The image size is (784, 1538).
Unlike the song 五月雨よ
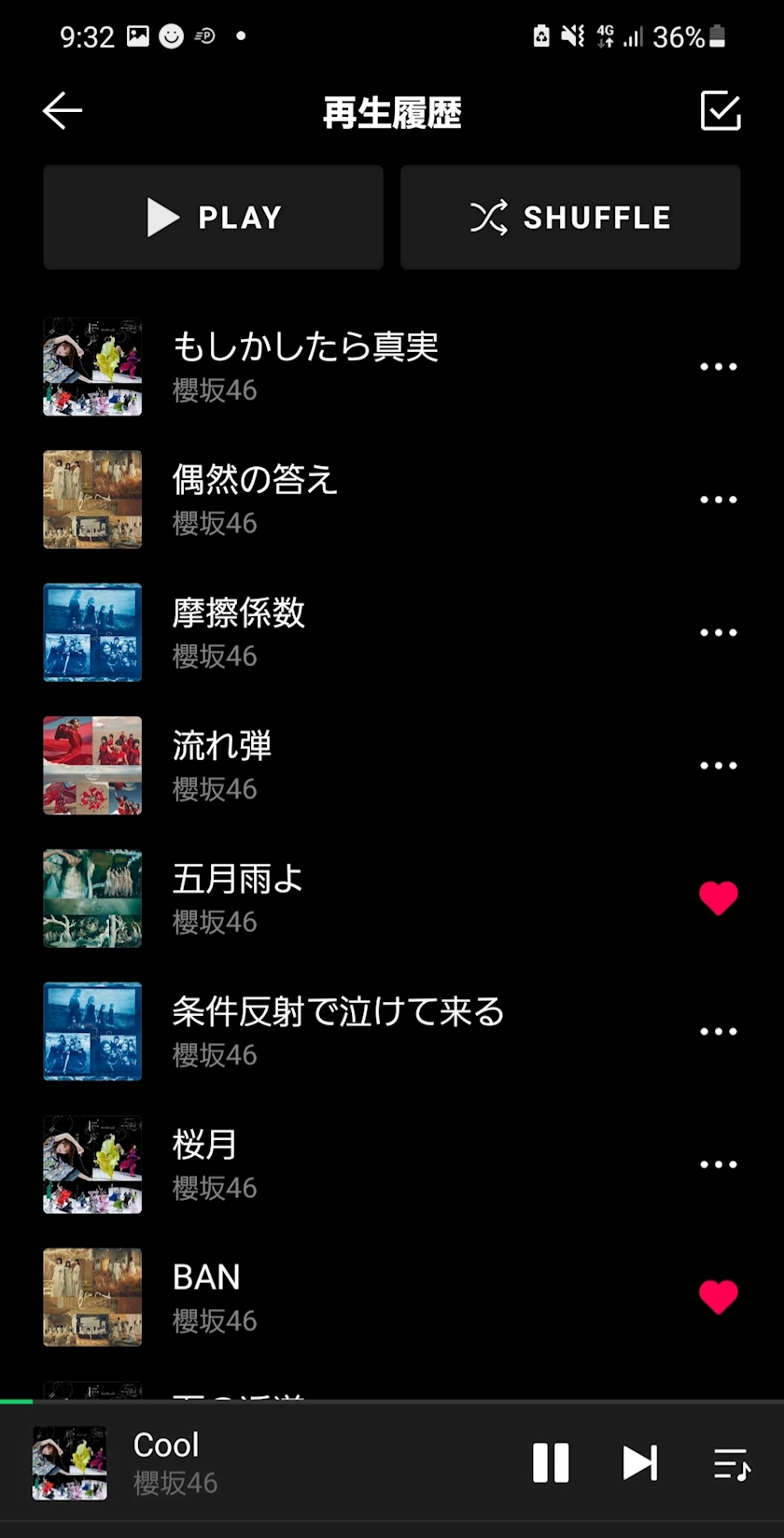click(x=718, y=898)
